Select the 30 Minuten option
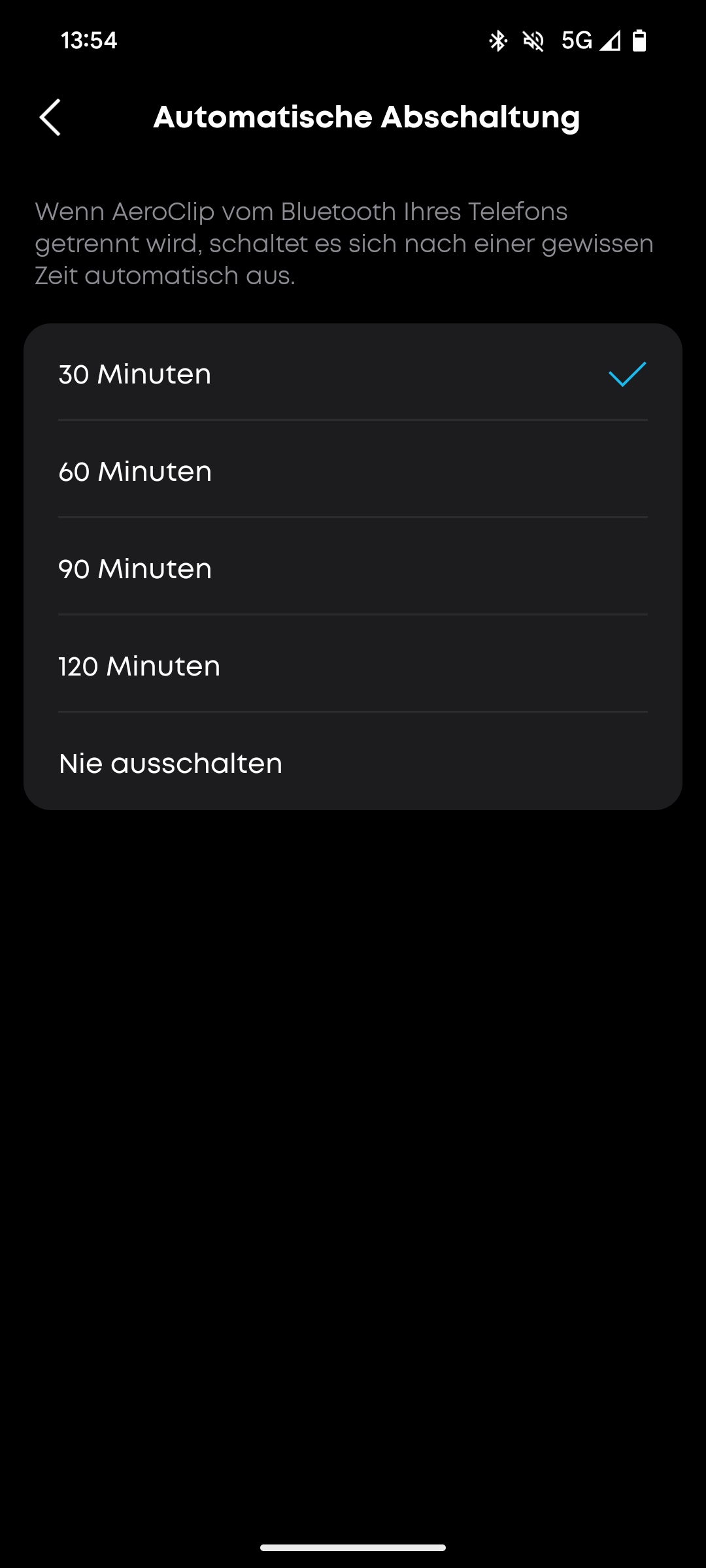The image size is (706, 1568). coord(353,374)
